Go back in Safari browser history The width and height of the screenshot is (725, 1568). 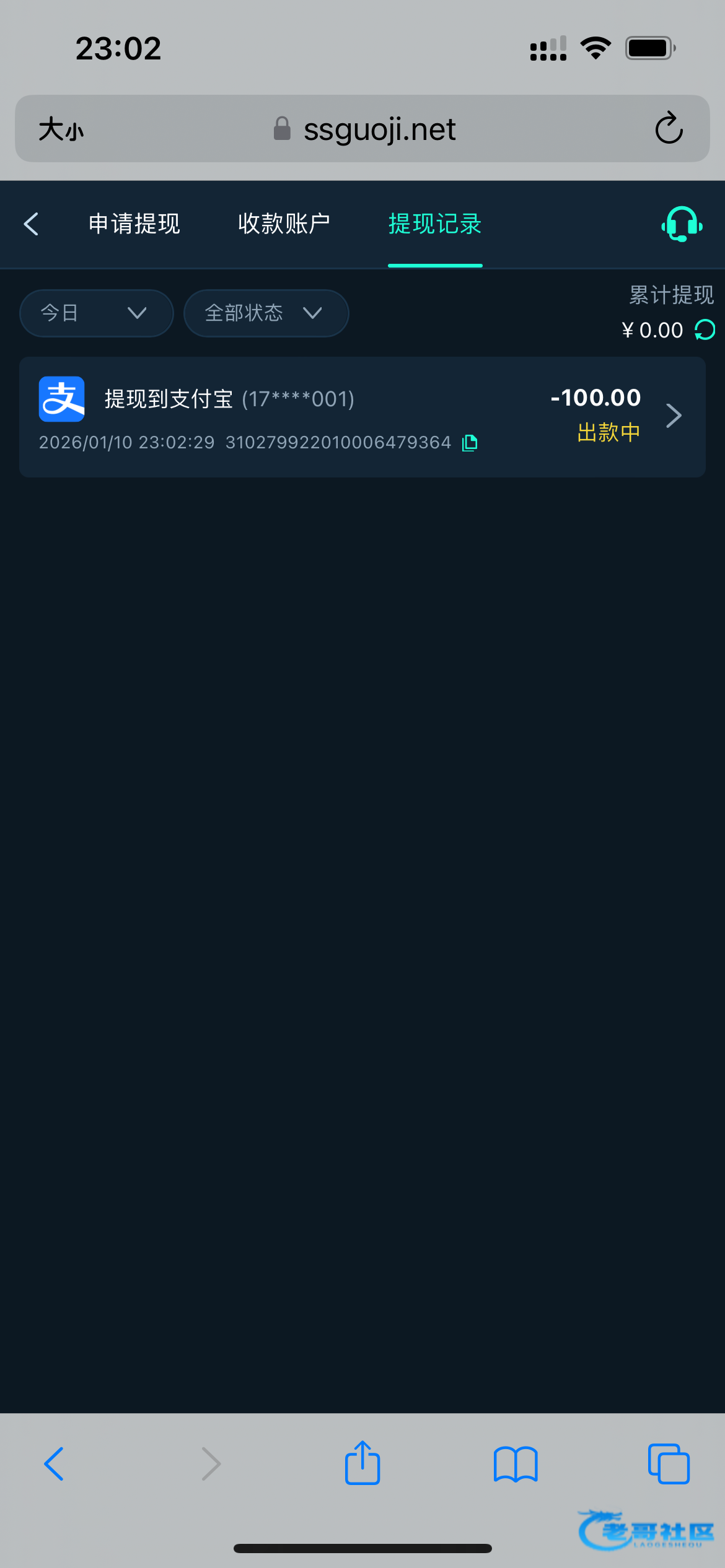[x=55, y=1464]
